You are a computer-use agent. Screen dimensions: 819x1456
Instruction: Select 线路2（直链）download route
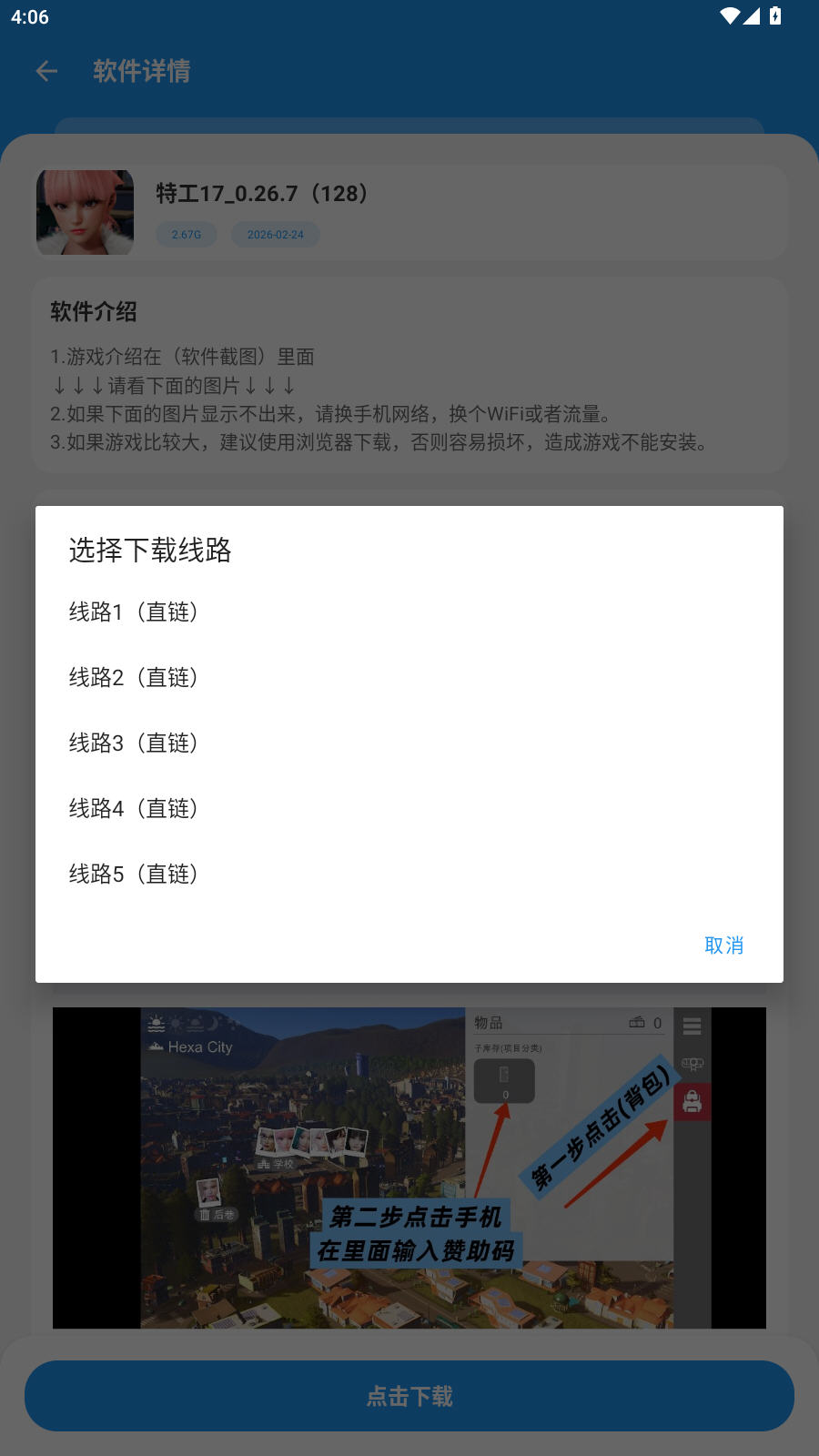(x=134, y=678)
